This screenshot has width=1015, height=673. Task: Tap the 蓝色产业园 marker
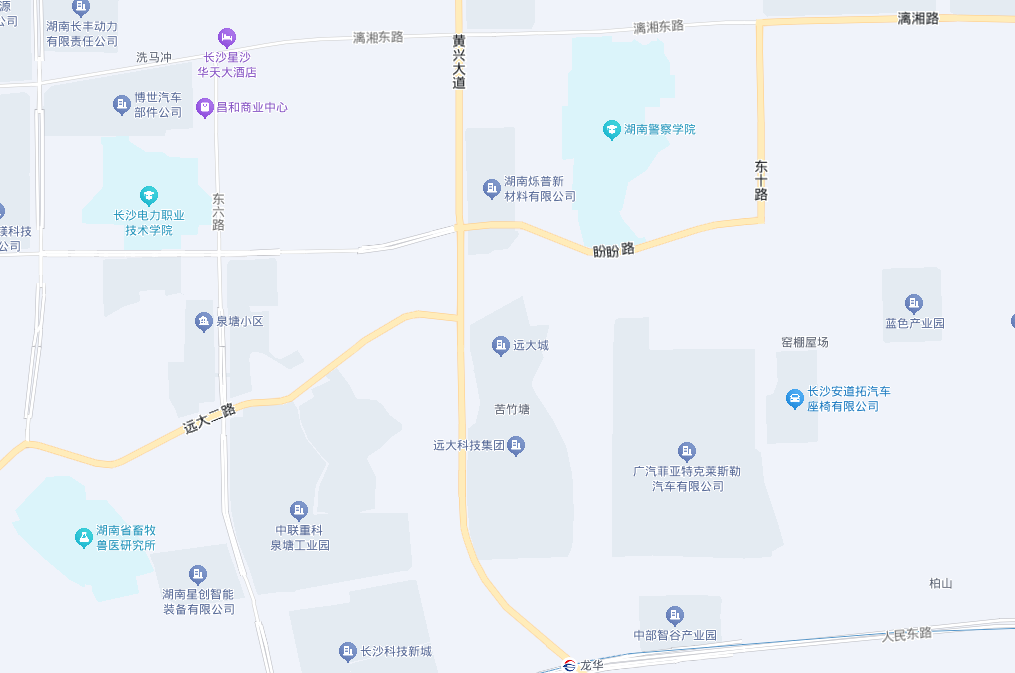(913, 303)
